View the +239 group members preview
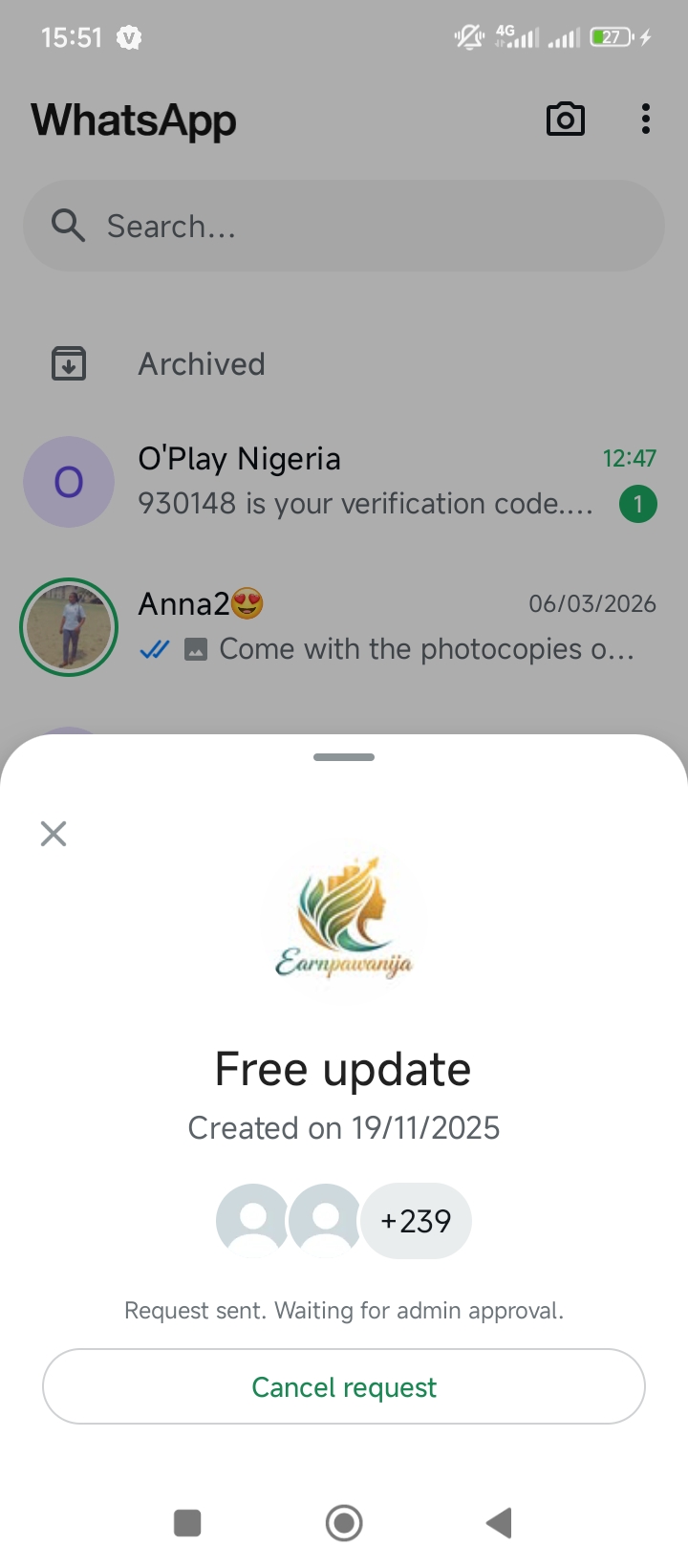This screenshot has height=1568, width=688. (x=416, y=1221)
